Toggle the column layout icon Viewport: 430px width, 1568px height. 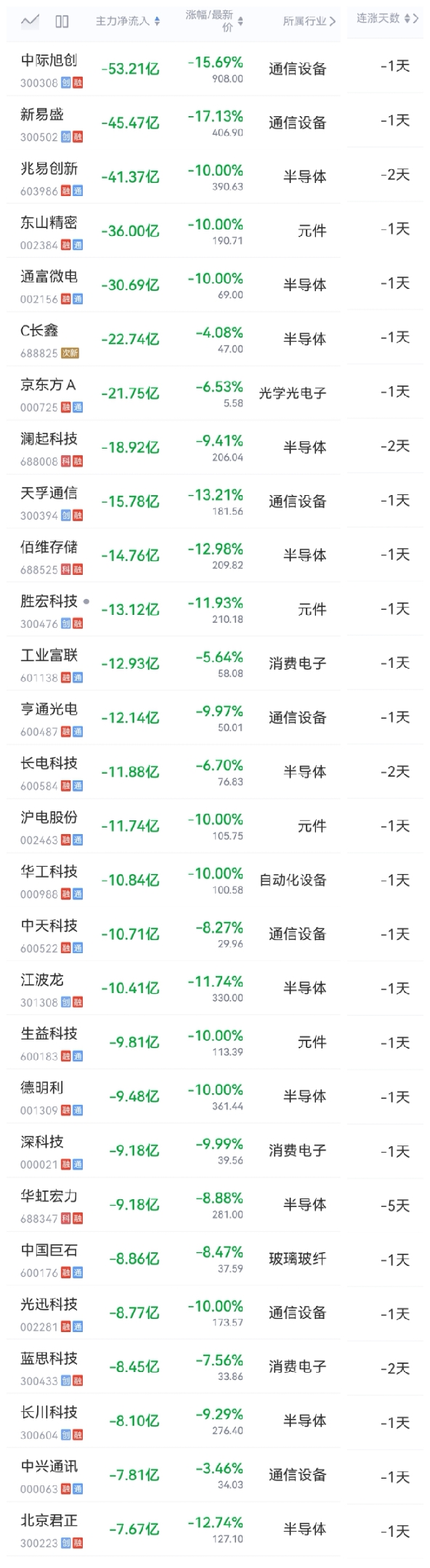[62, 22]
